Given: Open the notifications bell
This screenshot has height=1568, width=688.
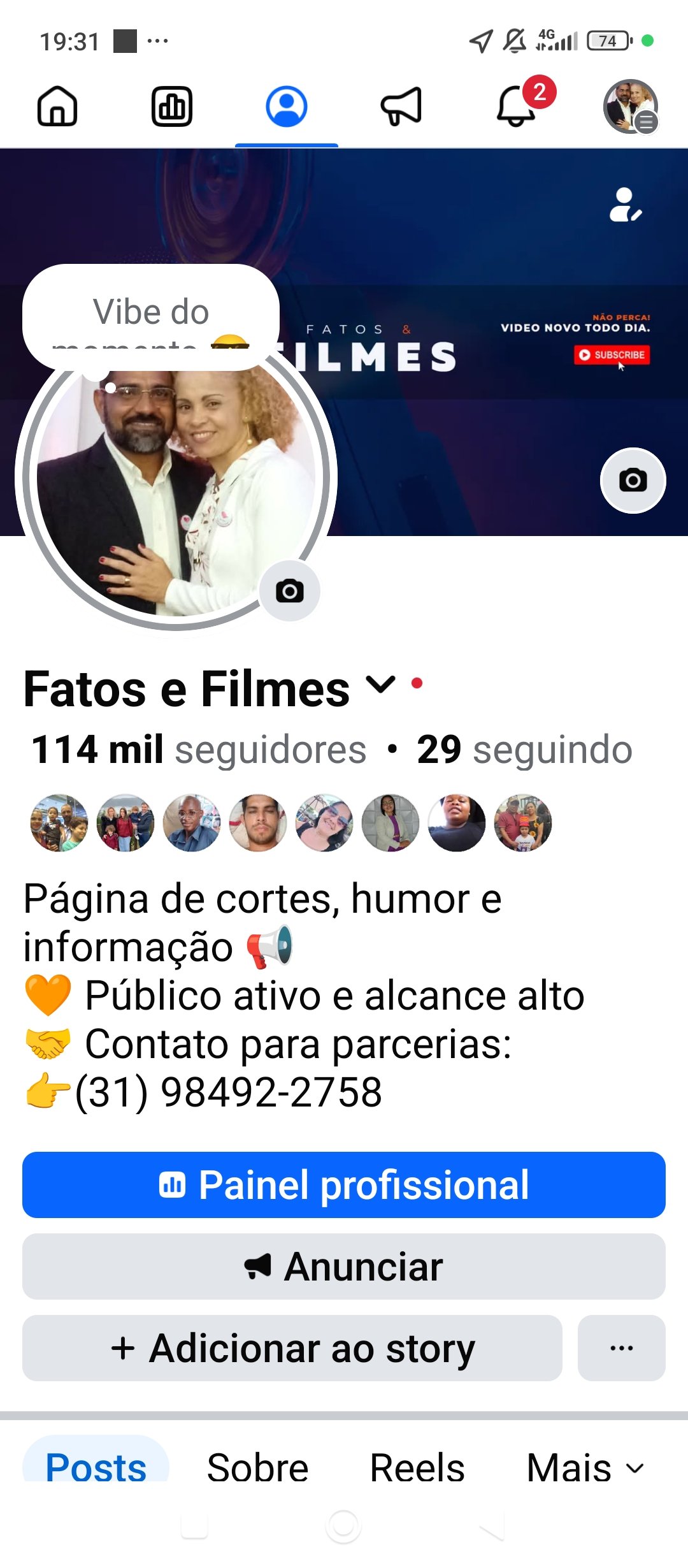Looking at the screenshot, I should coord(517,106).
